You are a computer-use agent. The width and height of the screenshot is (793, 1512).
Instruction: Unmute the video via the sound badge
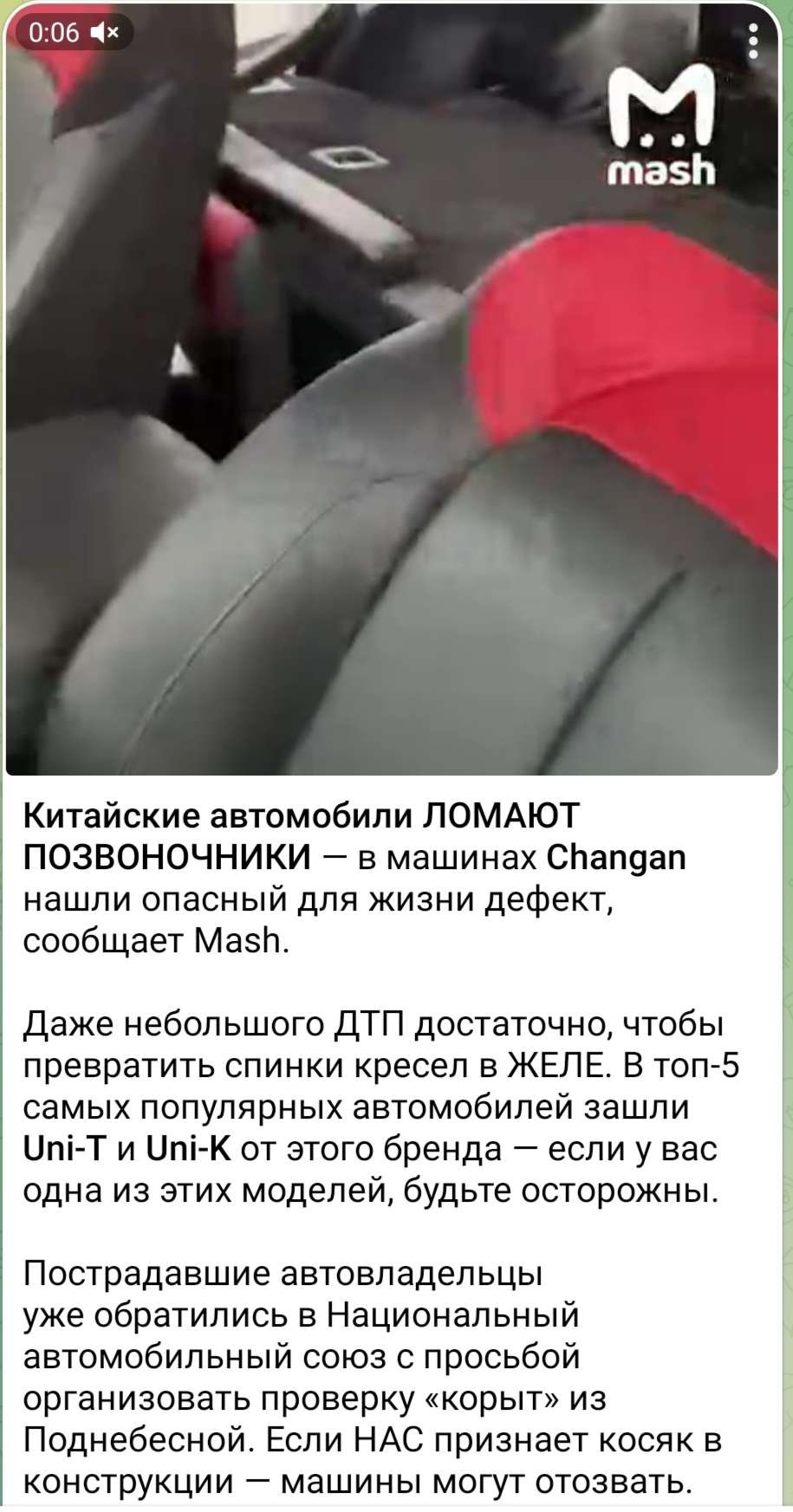107,33
